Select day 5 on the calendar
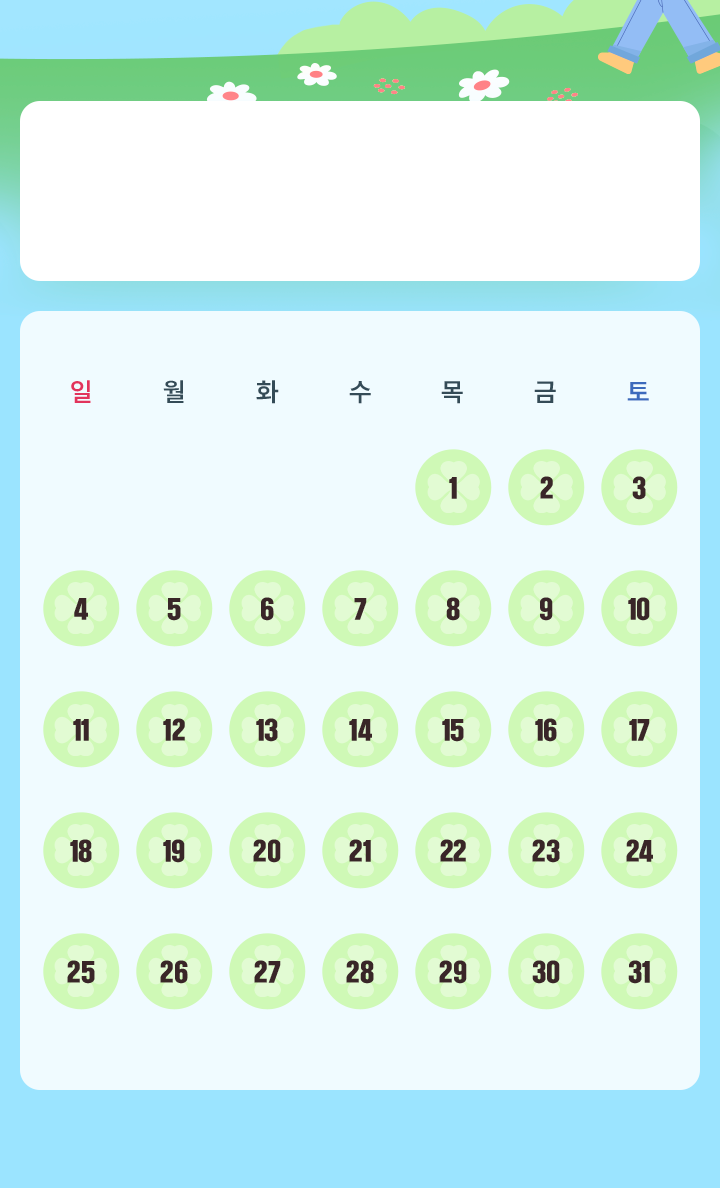This screenshot has width=720, height=1188. pos(174,608)
